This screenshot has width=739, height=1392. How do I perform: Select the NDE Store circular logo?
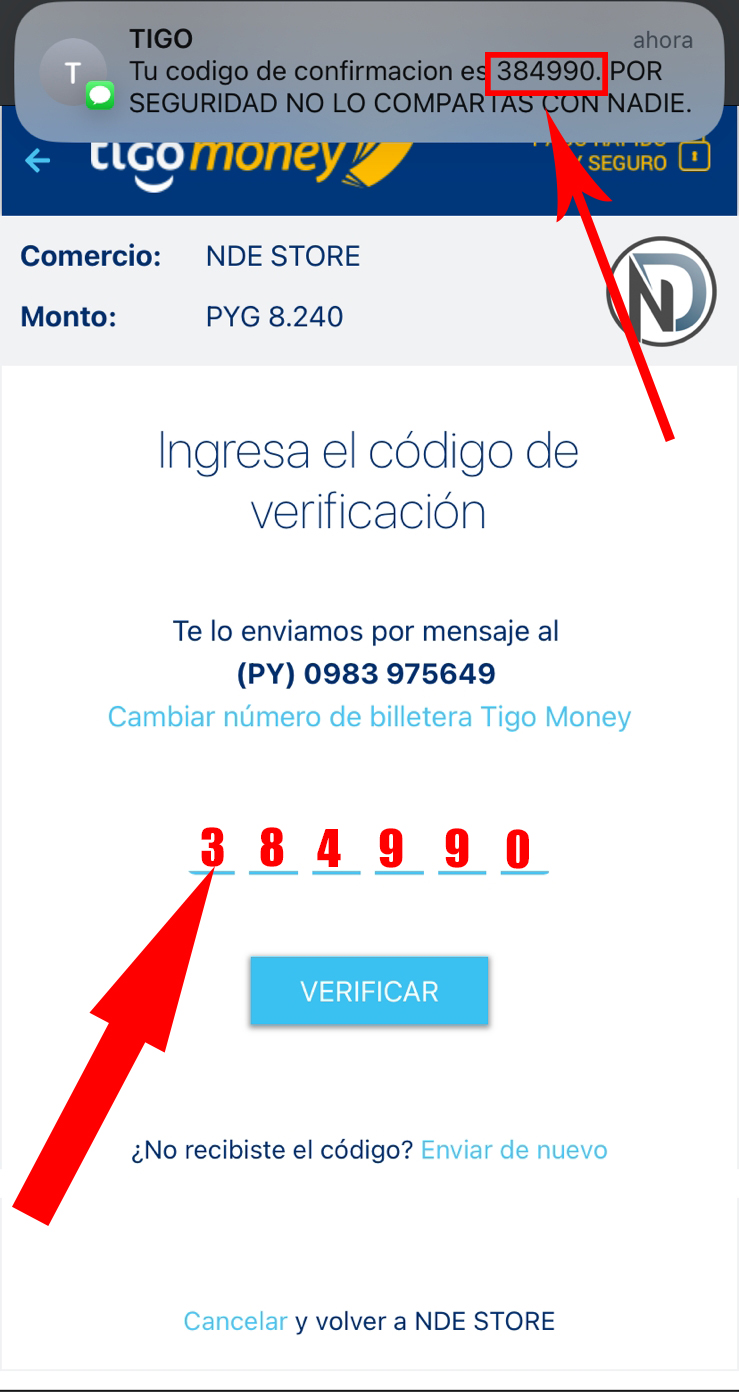pyautogui.click(x=661, y=291)
